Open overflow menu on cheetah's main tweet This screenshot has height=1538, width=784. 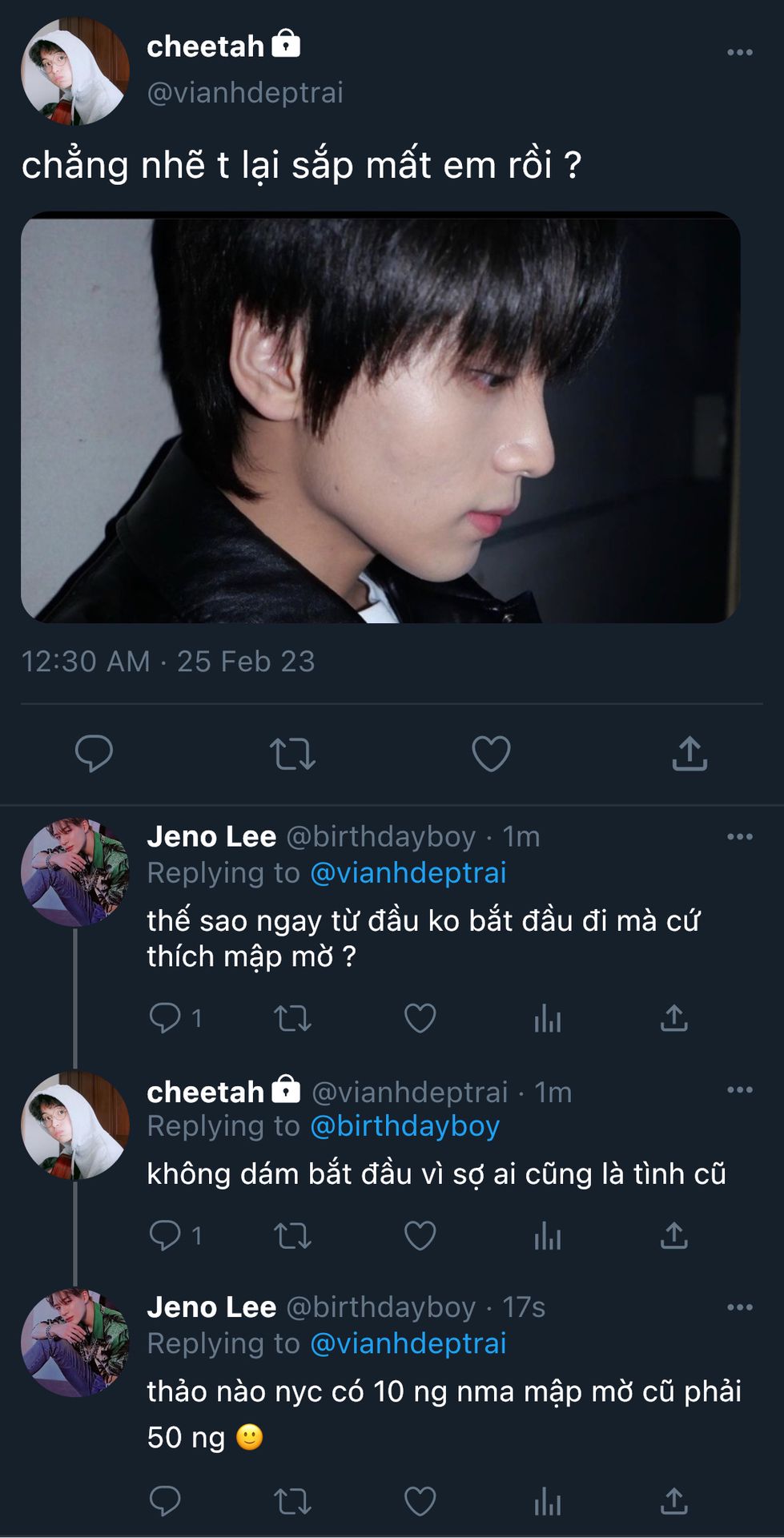tap(739, 53)
